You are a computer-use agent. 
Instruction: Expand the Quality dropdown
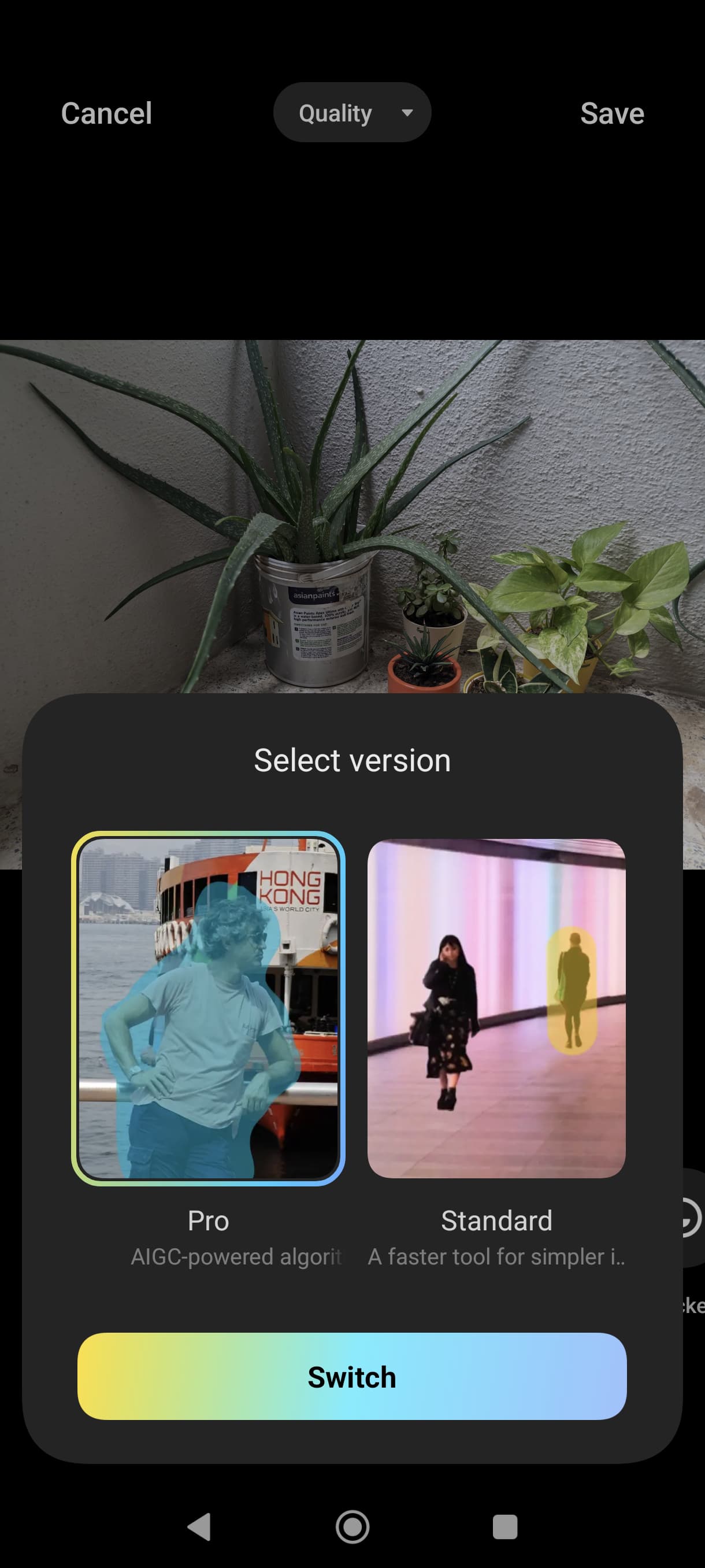[x=352, y=113]
